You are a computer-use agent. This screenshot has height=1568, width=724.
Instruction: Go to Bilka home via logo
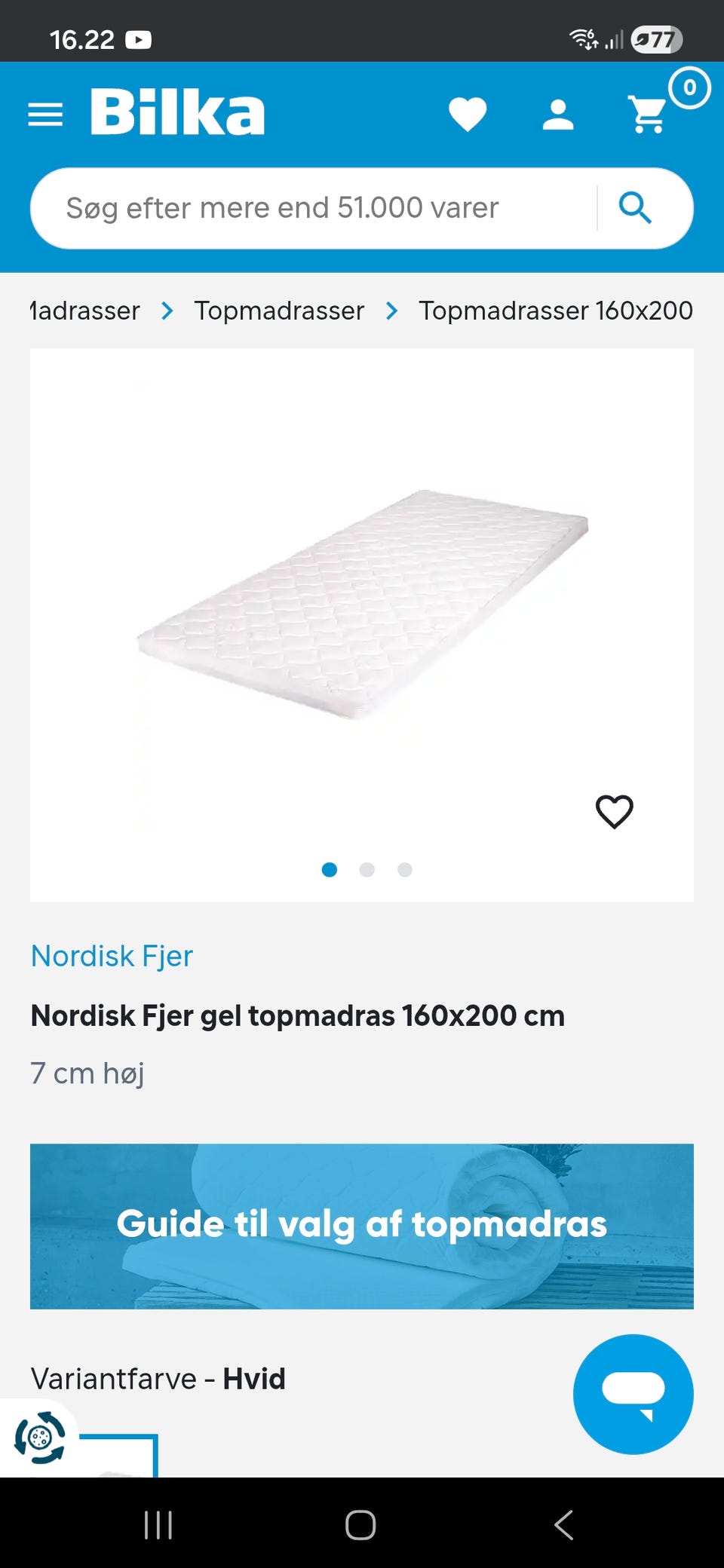(x=178, y=113)
